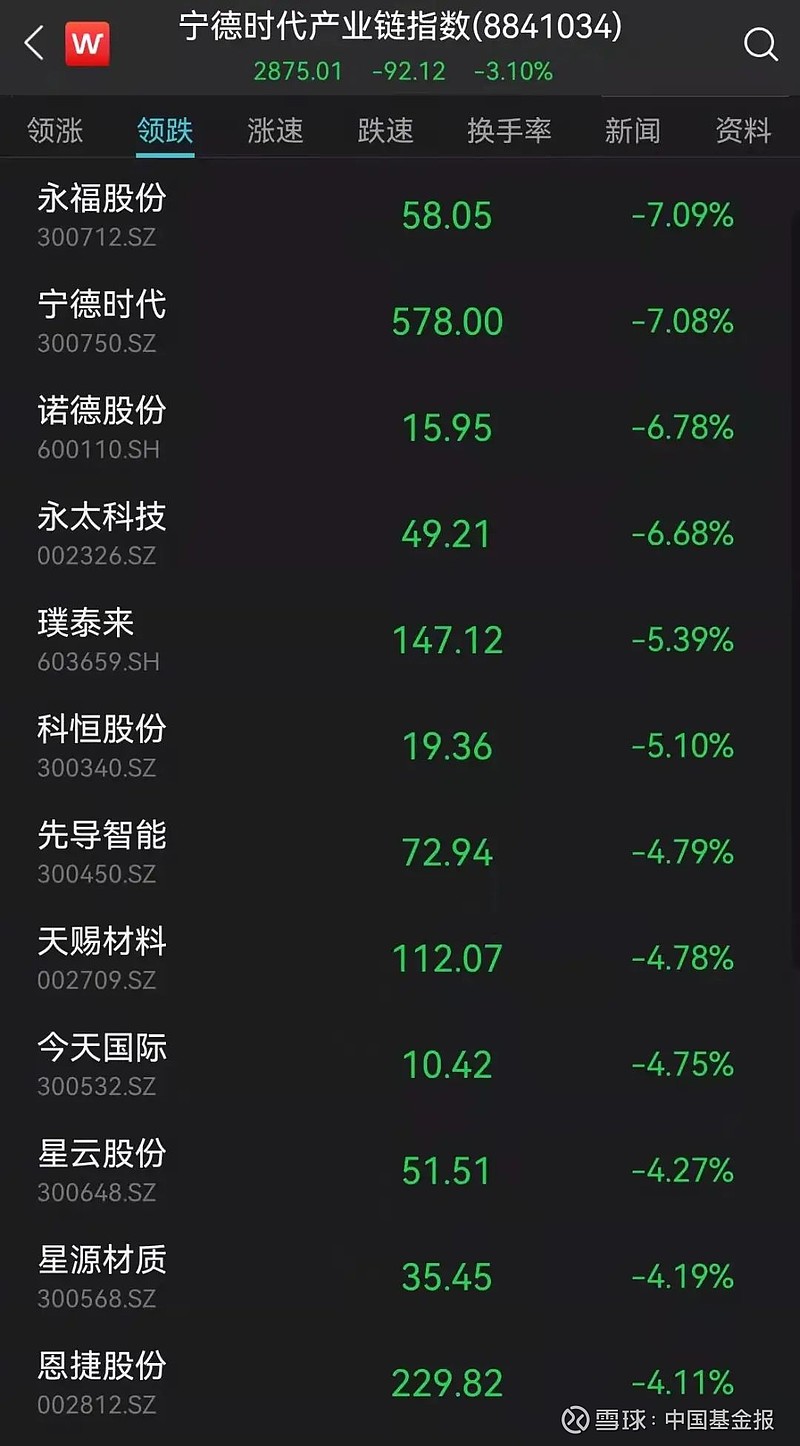Open the 新闻 tab

tap(632, 131)
